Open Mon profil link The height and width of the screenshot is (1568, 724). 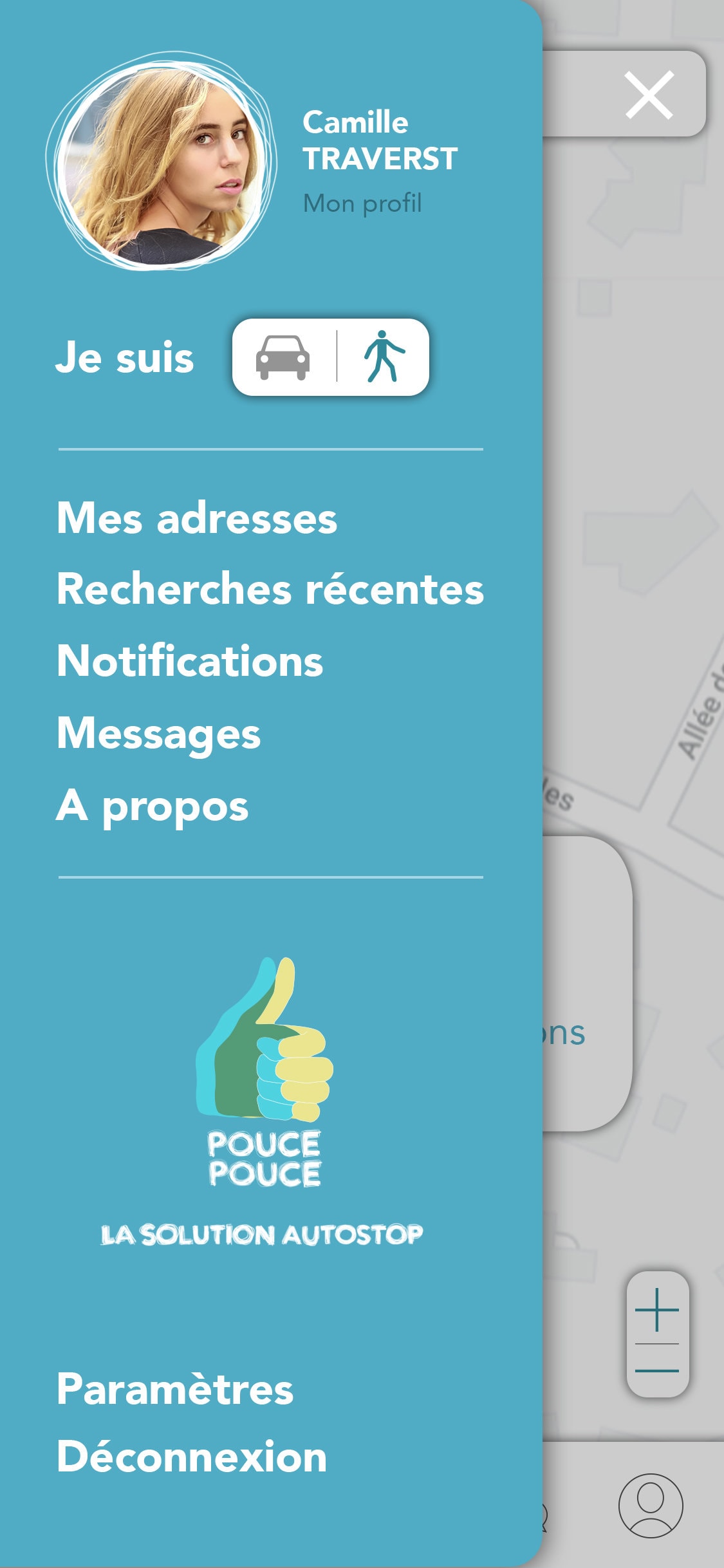(x=362, y=203)
